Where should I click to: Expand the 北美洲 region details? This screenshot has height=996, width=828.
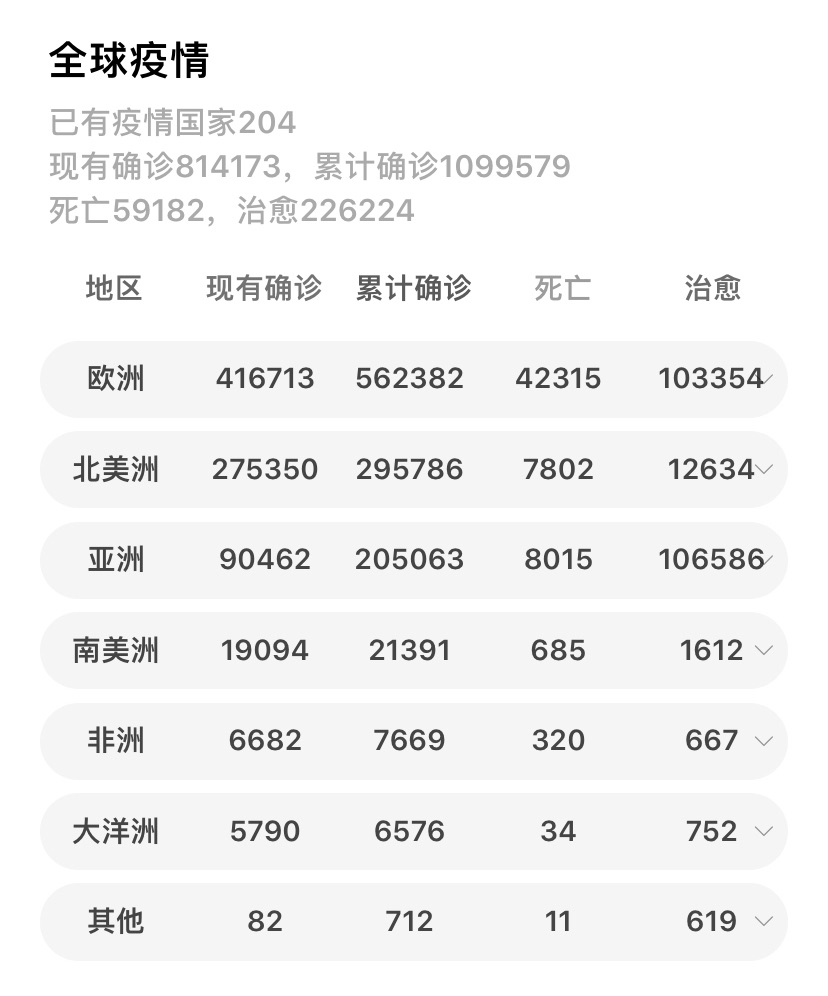pyautogui.click(x=765, y=469)
